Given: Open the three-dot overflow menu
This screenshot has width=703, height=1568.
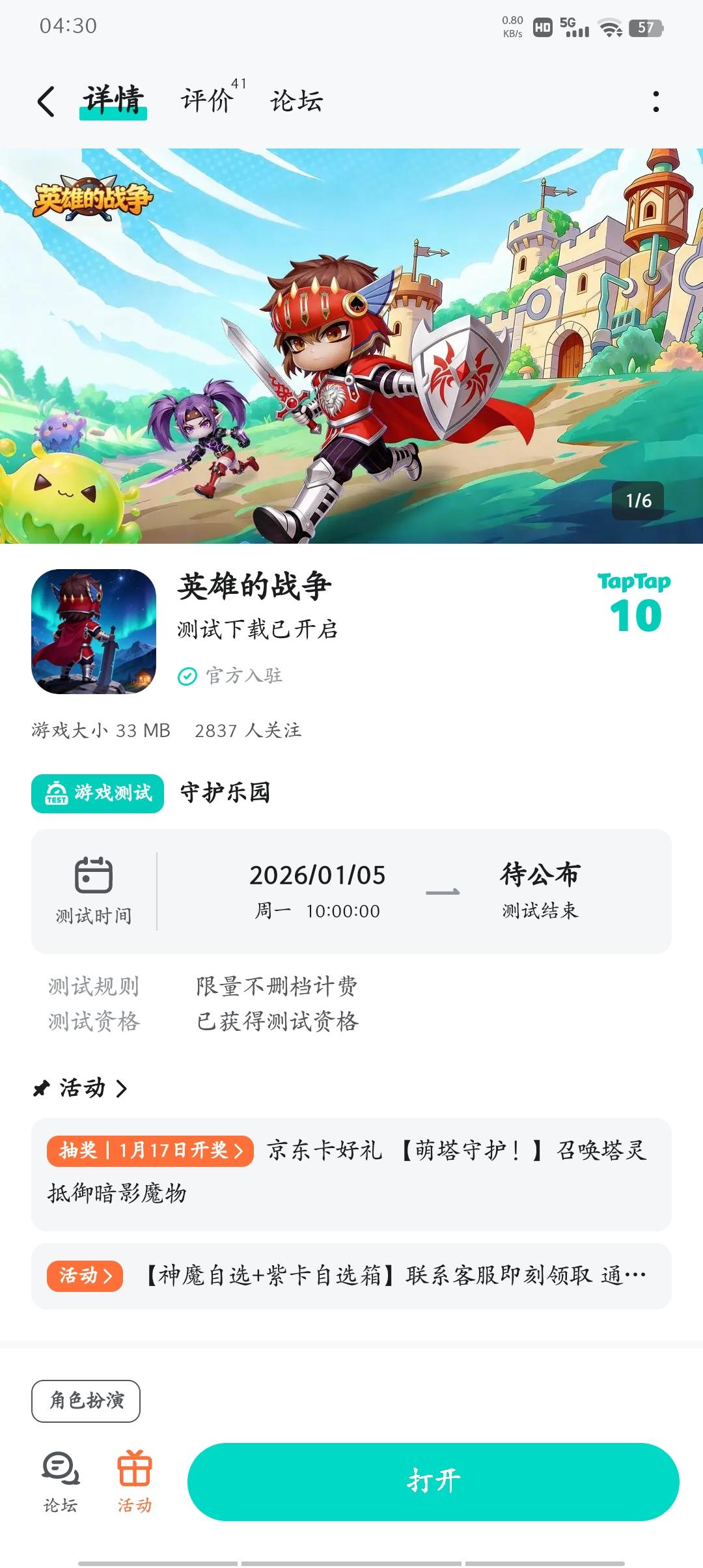Looking at the screenshot, I should (x=655, y=102).
